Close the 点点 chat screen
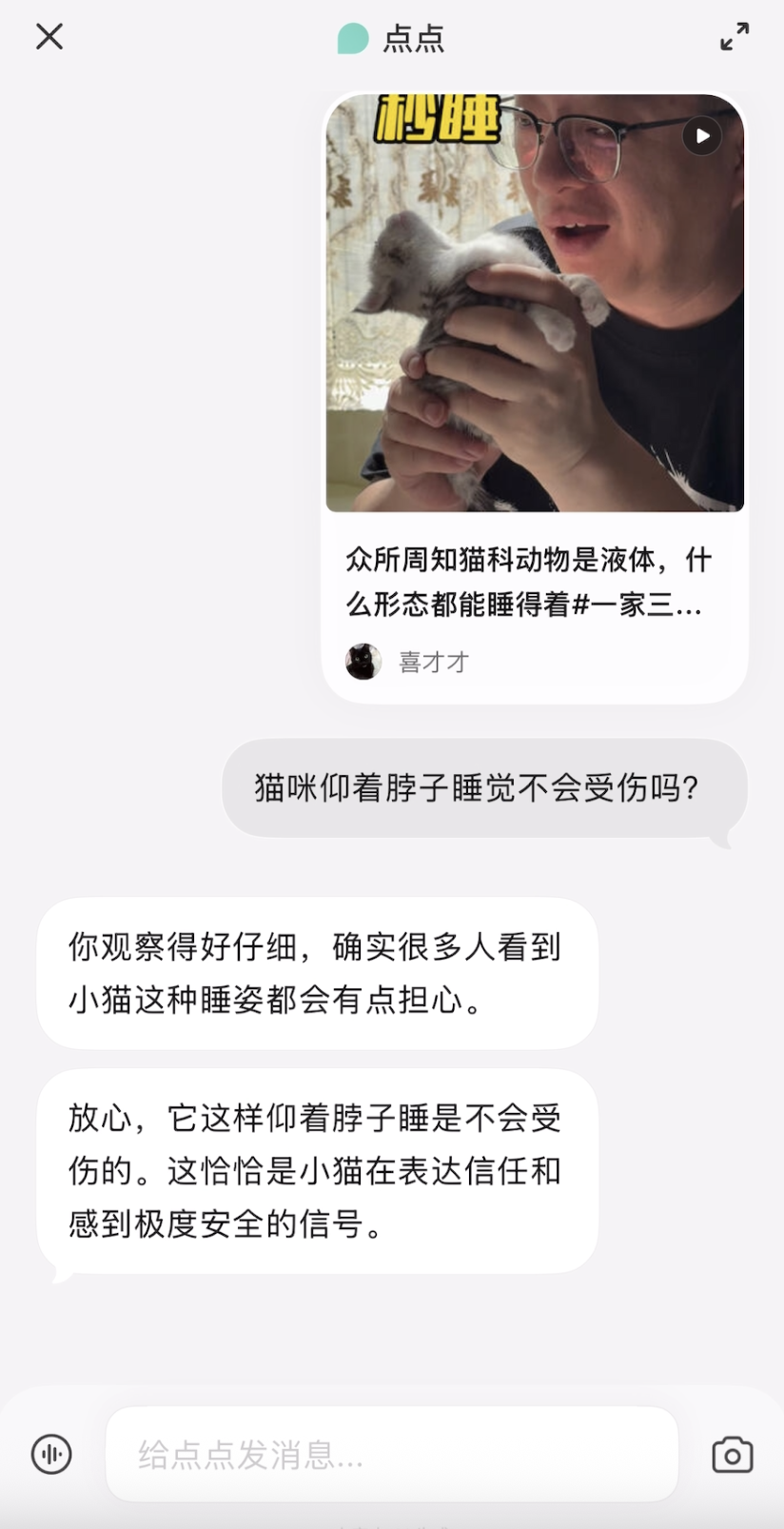 [x=49, y=37]
